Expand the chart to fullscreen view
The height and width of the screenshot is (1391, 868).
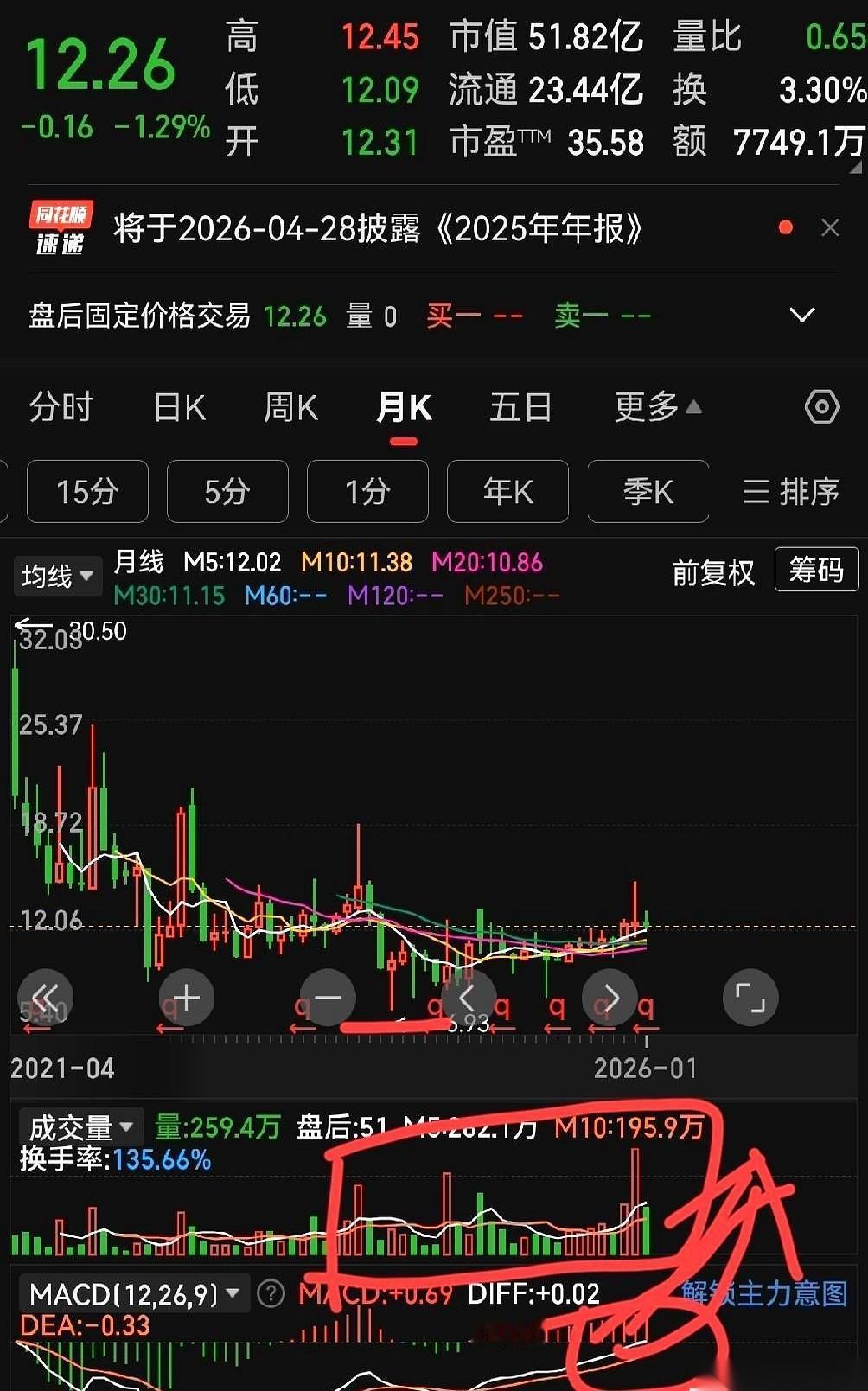point(750,997)
